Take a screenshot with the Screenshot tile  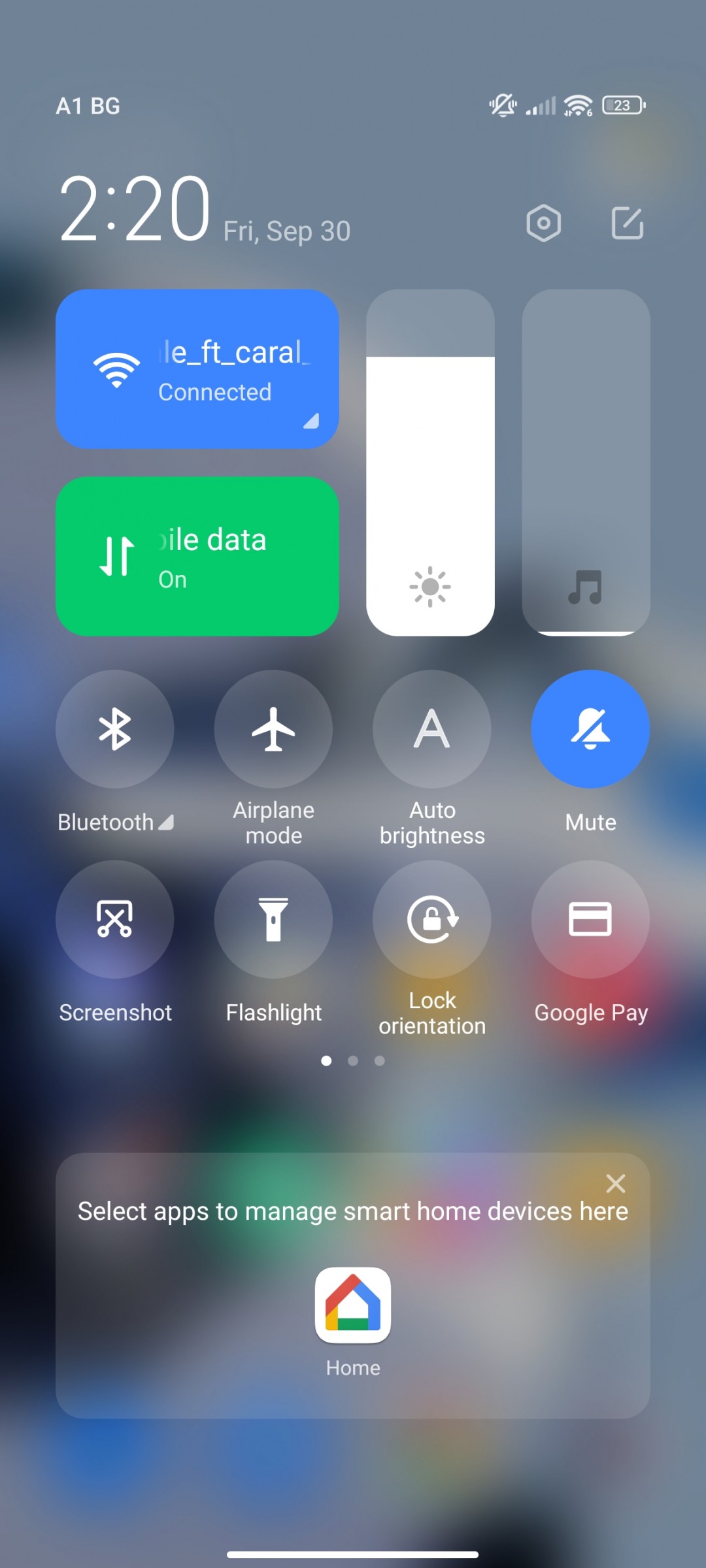pos(115,919)
